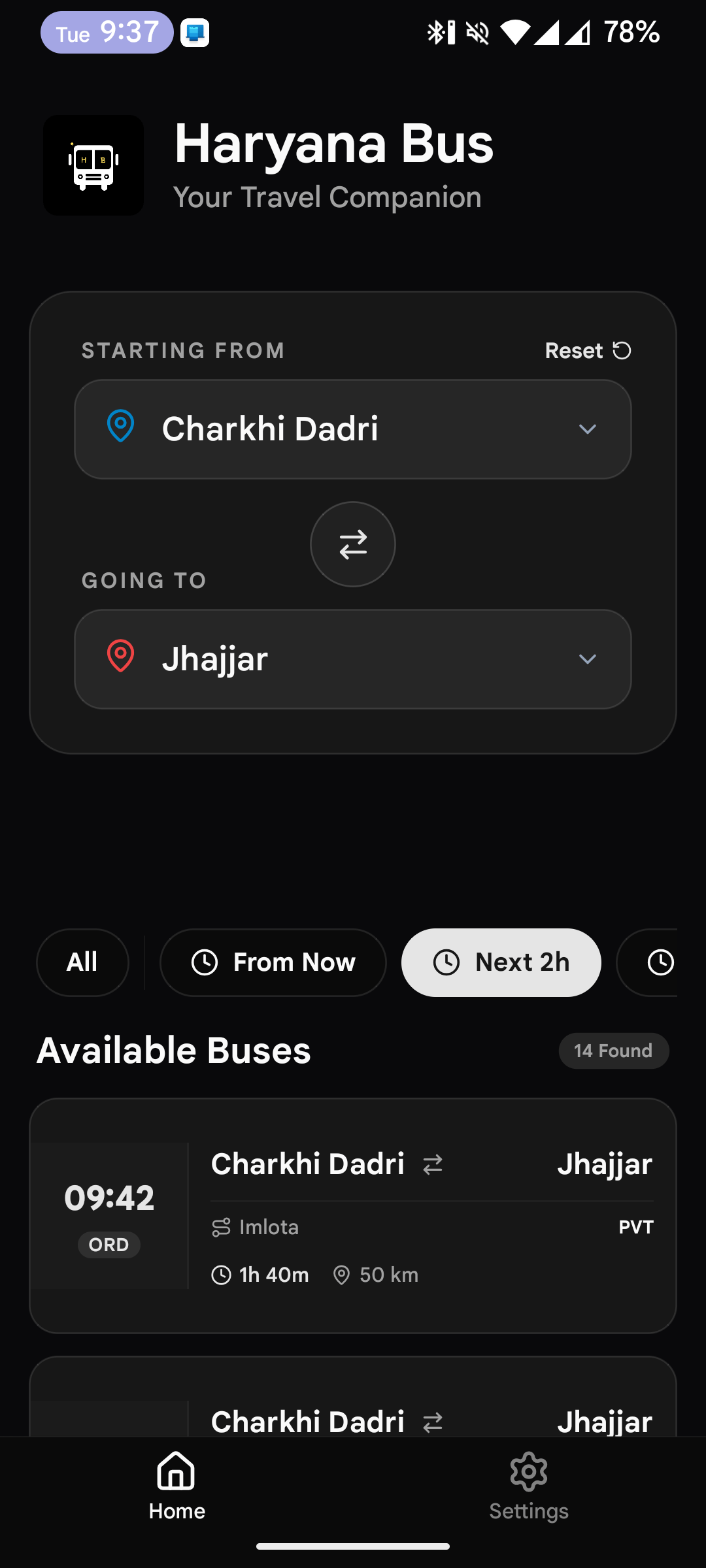The image size is (706, 1568).
Task: Open the 09:42 bus via Imlota
Action: (353, 1215)
